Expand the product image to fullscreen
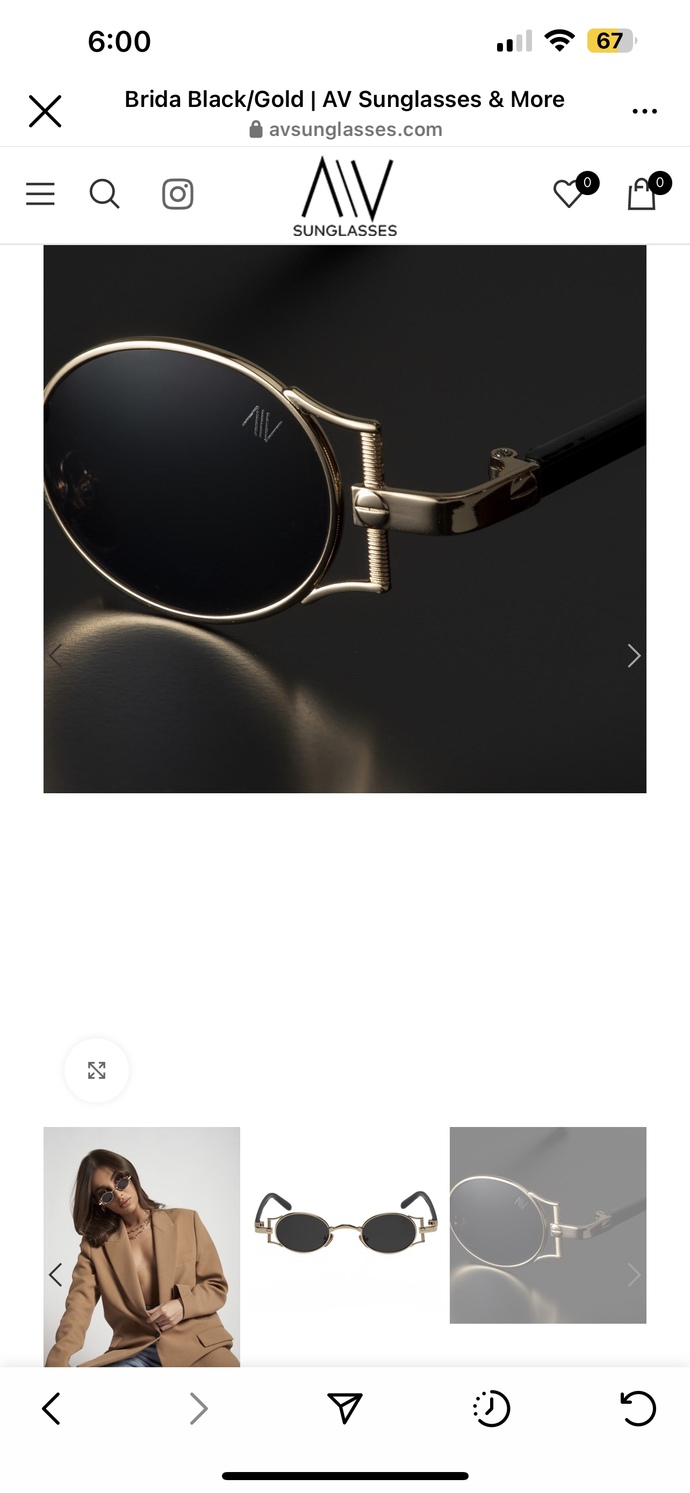The image size is (690, 1493). click(x=96, y=1071)
